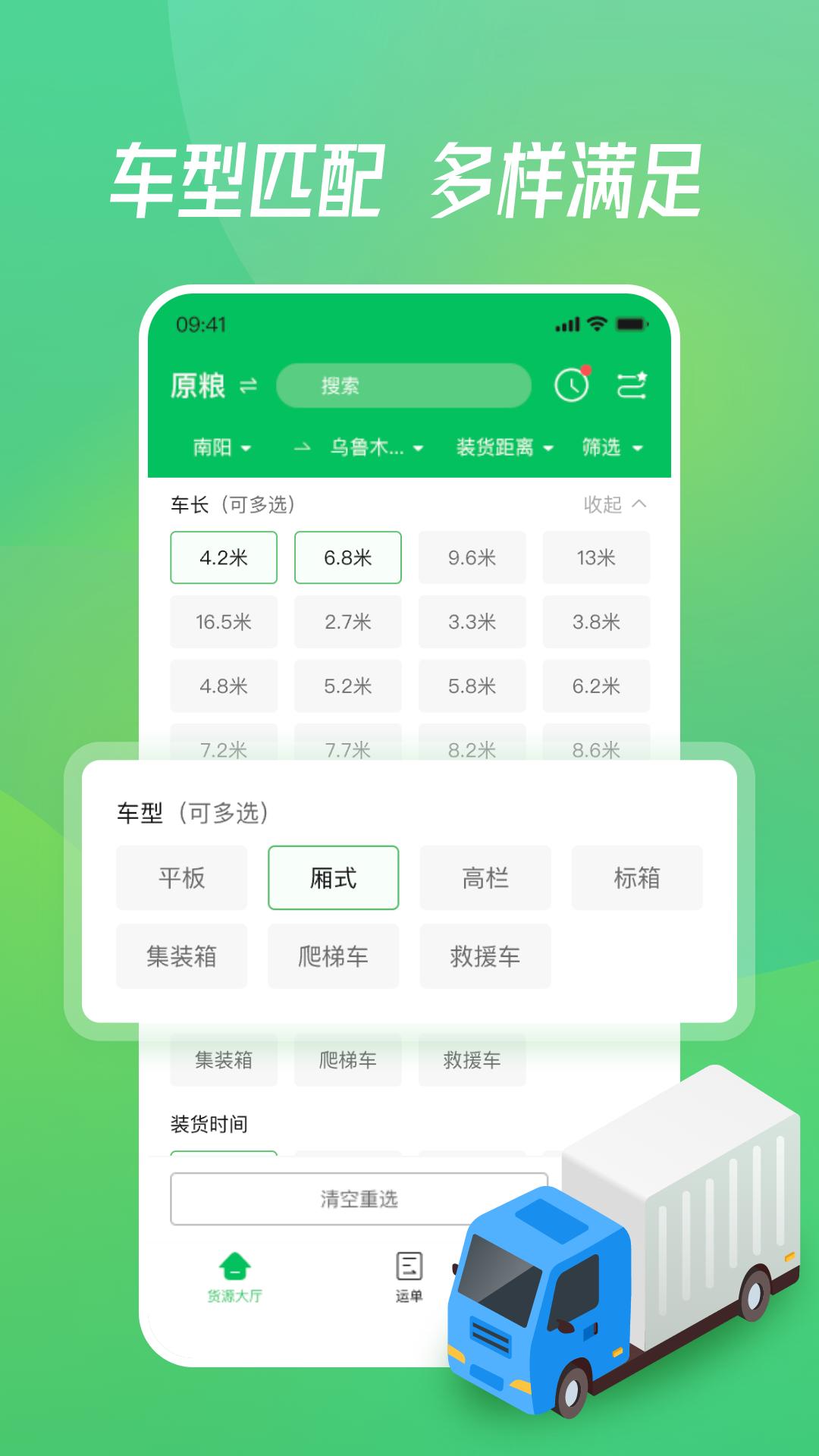The height and width of the screenshot is (1456, 819).
Task: Open the route planning icon beside the clock
Action: tap(632, 385)
